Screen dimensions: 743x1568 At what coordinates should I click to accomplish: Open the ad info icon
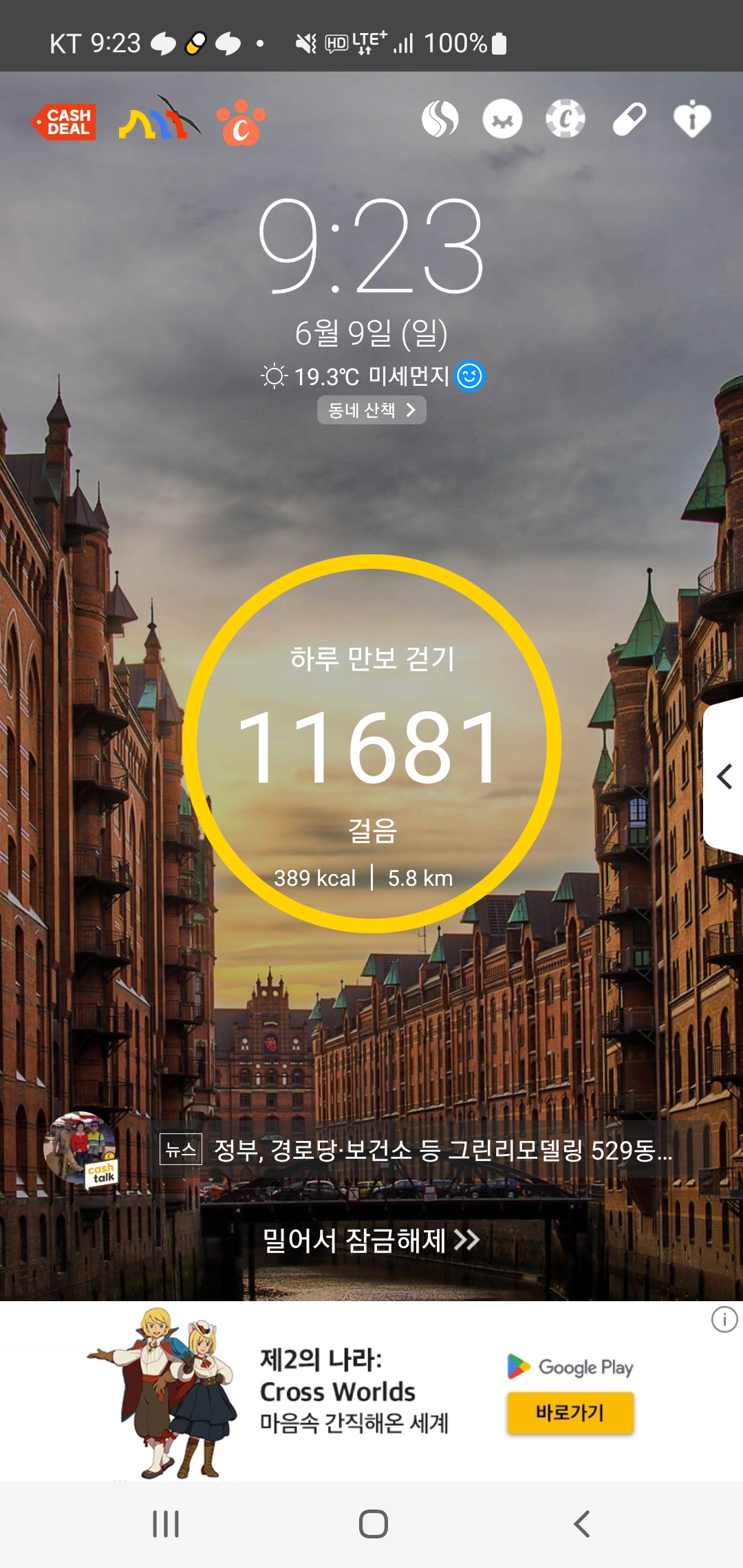click(x=724, y=1320)
